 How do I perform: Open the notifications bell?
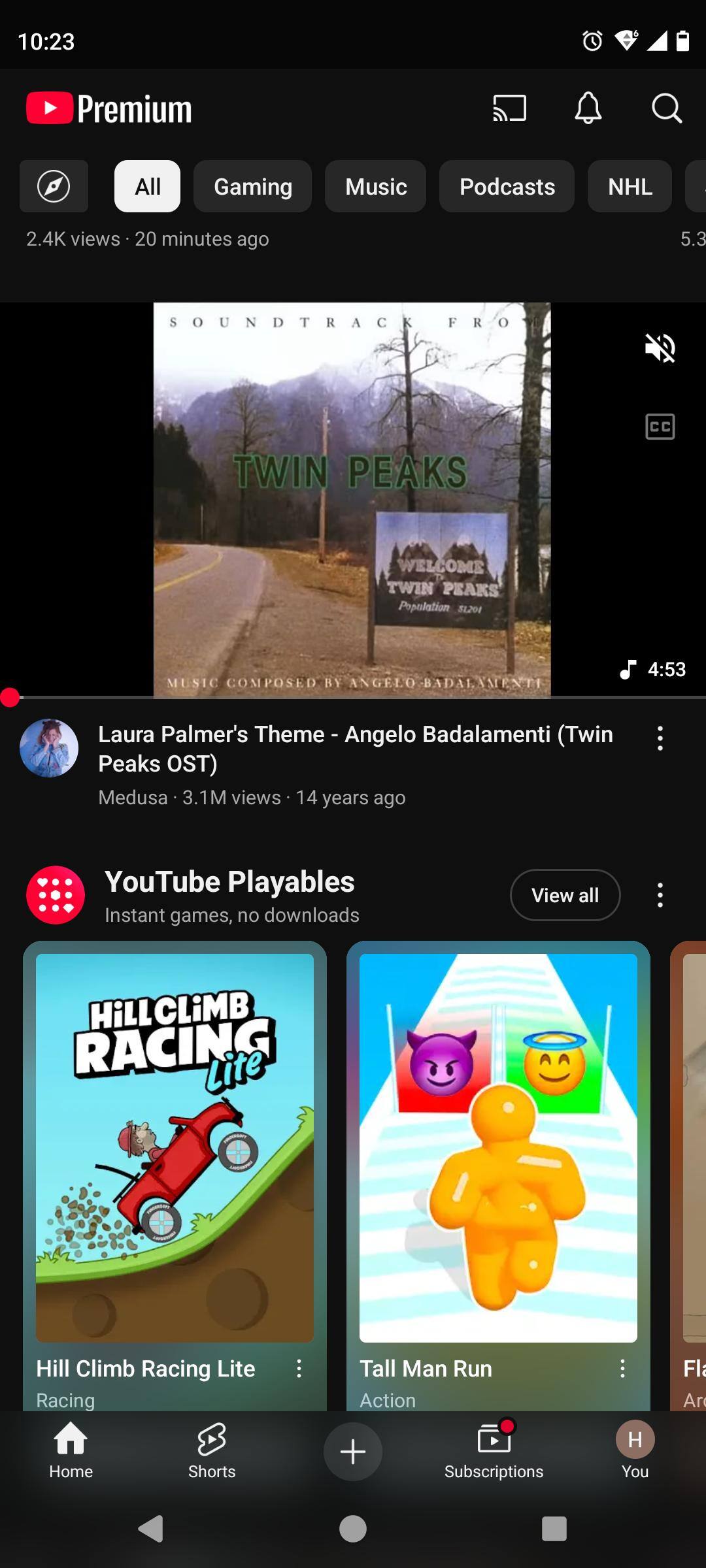point(588,108)
